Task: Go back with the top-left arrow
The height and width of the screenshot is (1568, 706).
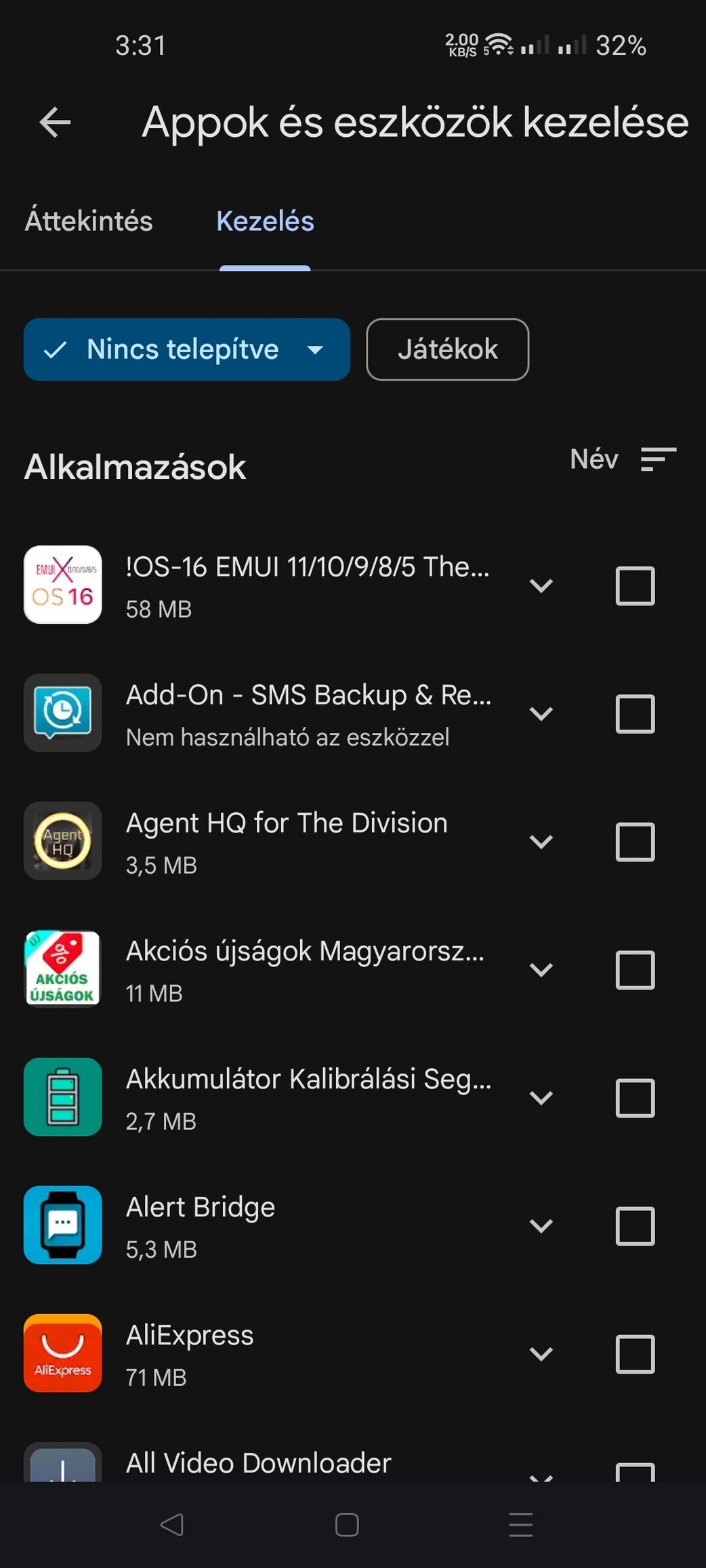Action: pos(56,123)
